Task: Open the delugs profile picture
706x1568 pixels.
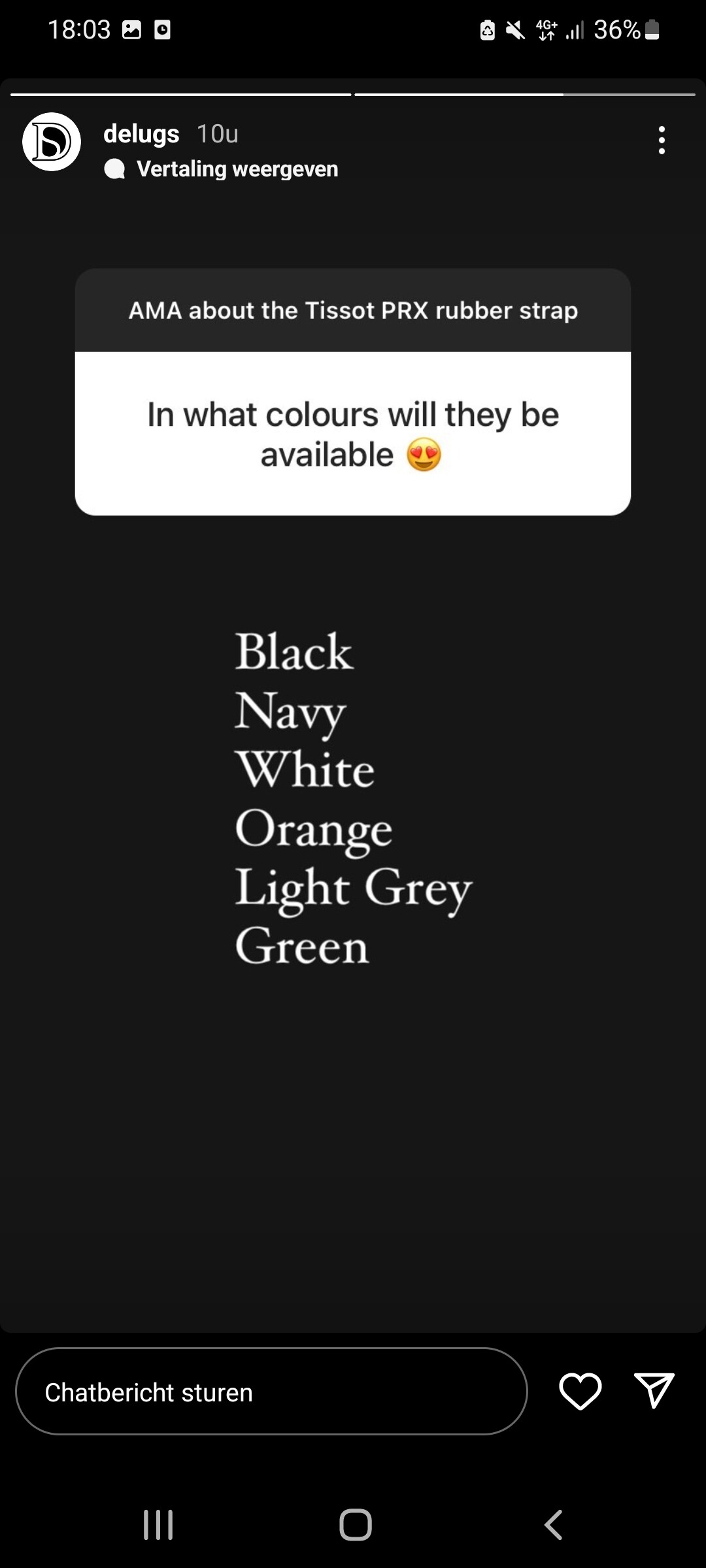Action: (x=52, y=142)
